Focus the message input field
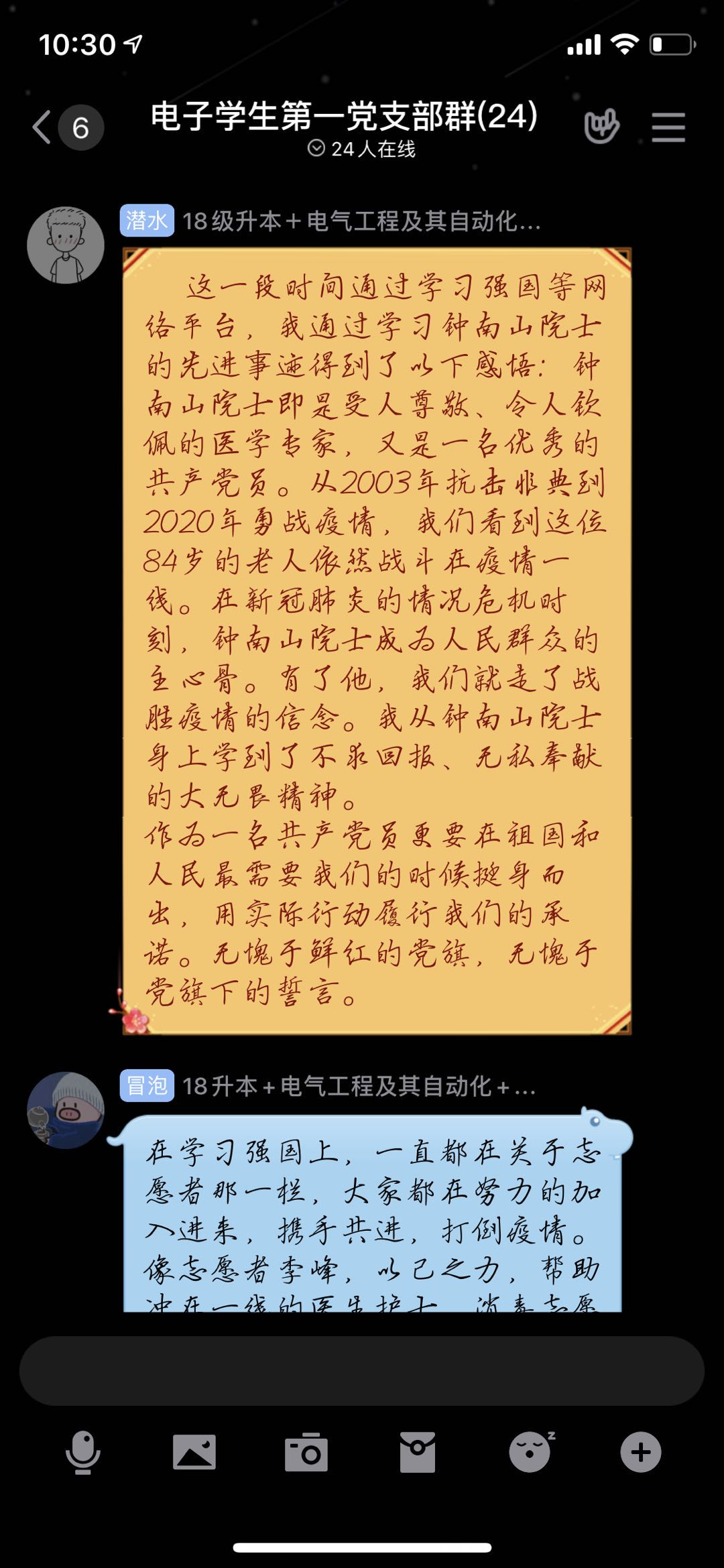Viewport: 724px width, 1568px height. coord(361,1371)
